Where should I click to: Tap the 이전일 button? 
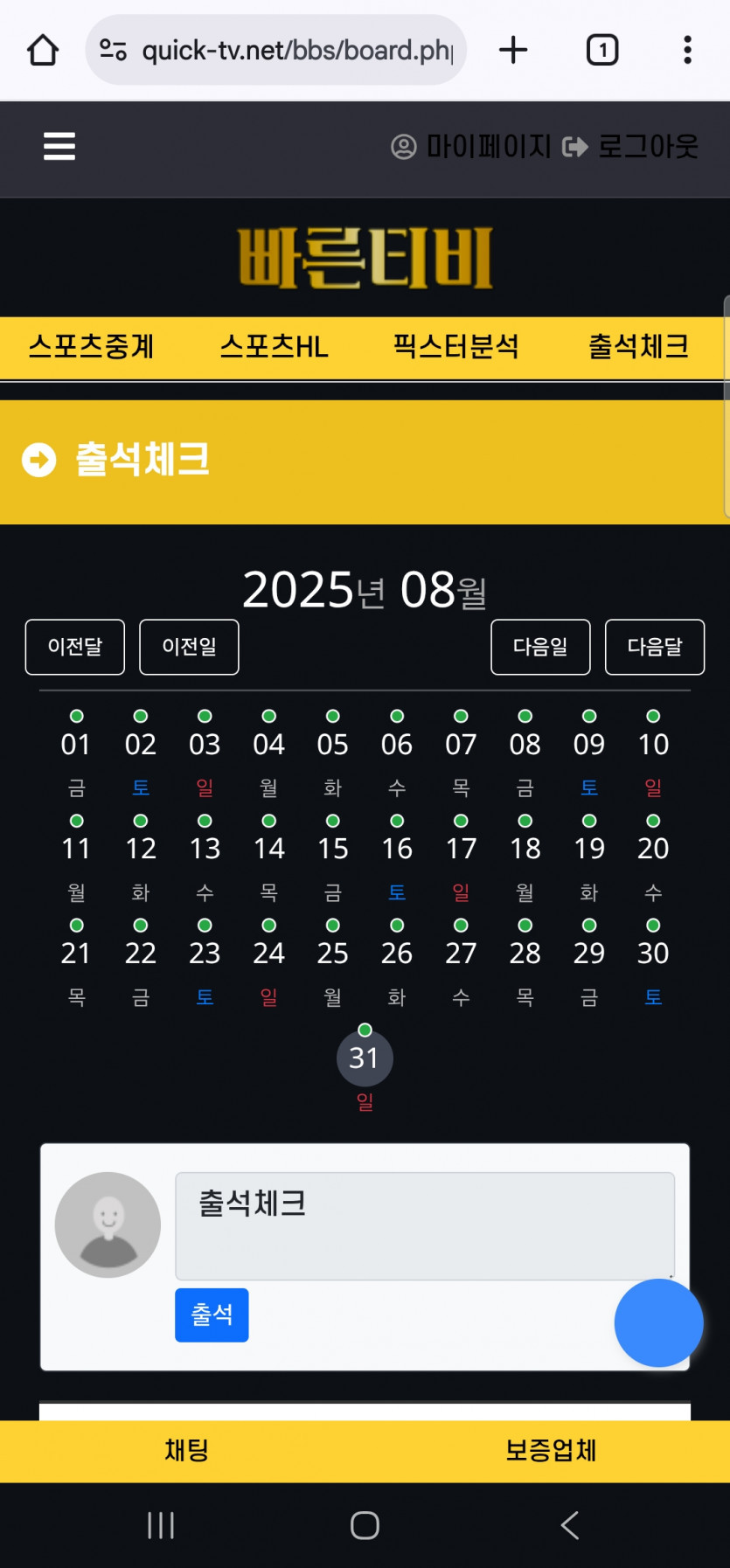coord(189,647)
